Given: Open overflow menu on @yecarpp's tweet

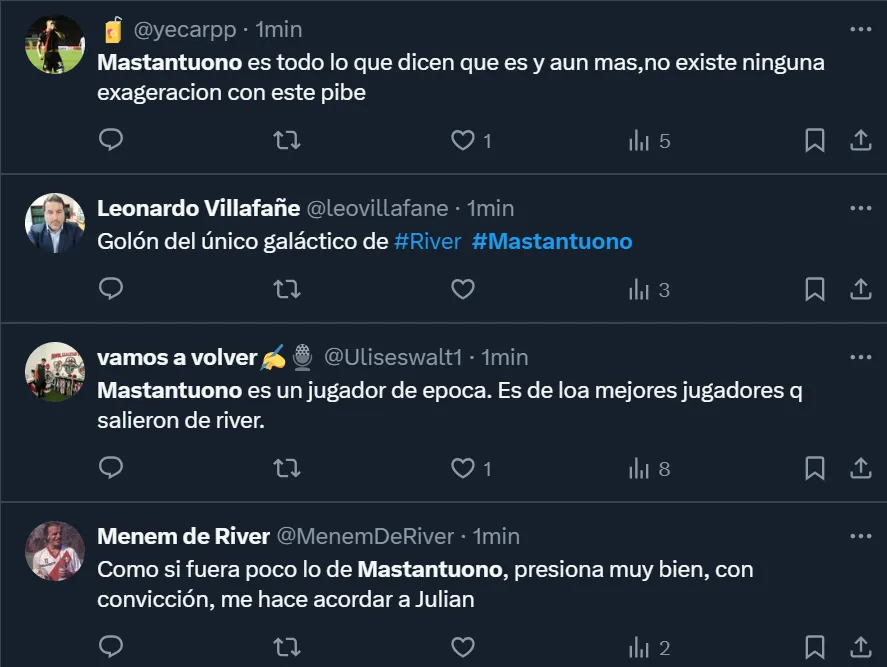Looking at the screenshot, I should point(860,30).
